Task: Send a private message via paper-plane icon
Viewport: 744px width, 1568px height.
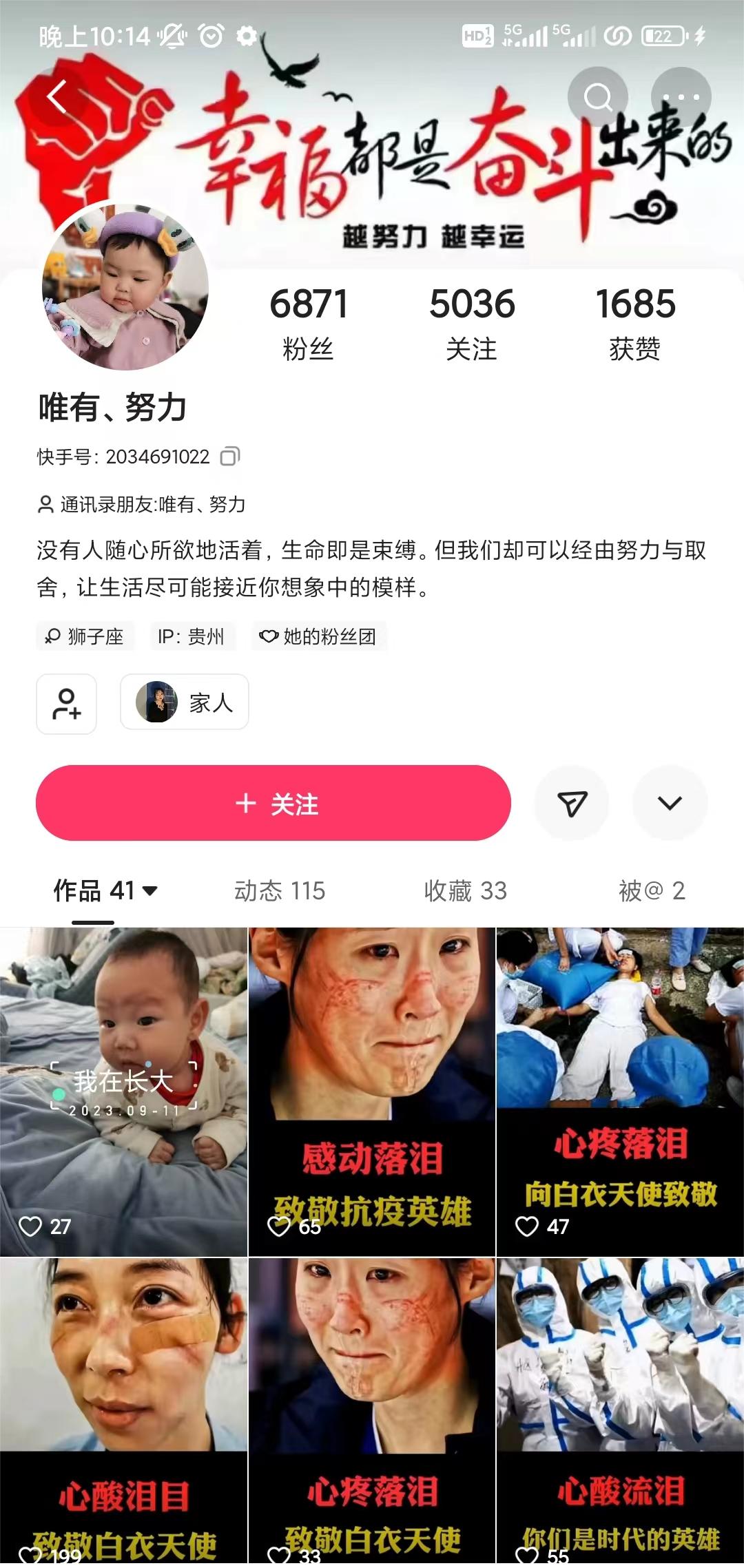Action: [x=572, y=803]
